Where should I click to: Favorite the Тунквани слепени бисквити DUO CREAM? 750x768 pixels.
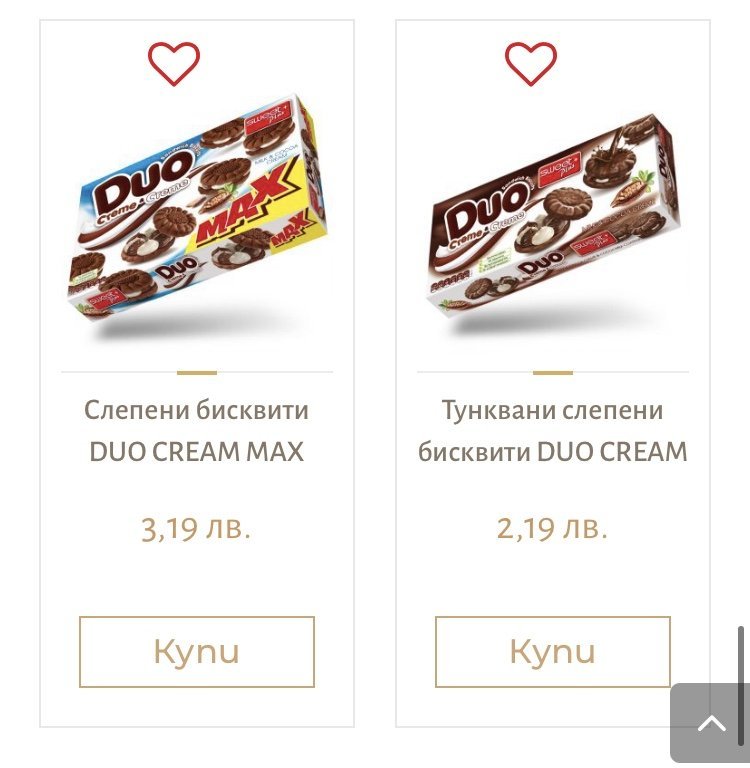click(531, 64)
